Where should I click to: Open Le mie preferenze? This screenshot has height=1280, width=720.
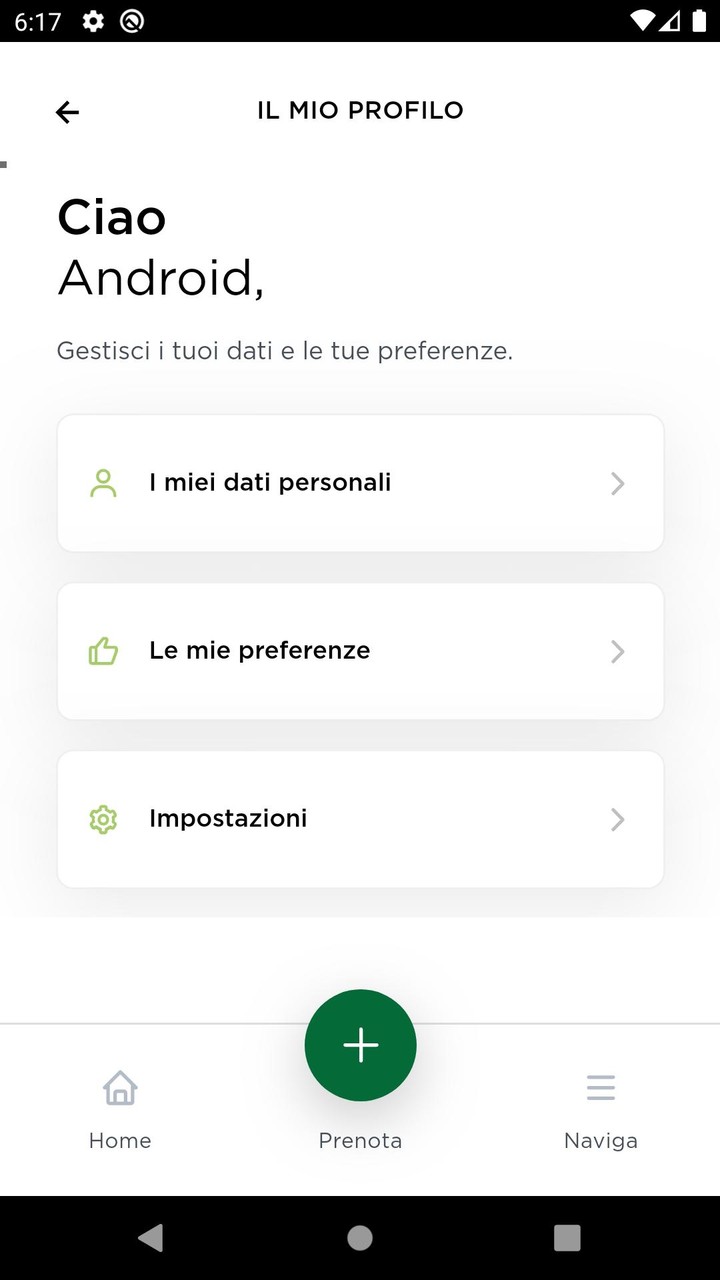point(360,651)
